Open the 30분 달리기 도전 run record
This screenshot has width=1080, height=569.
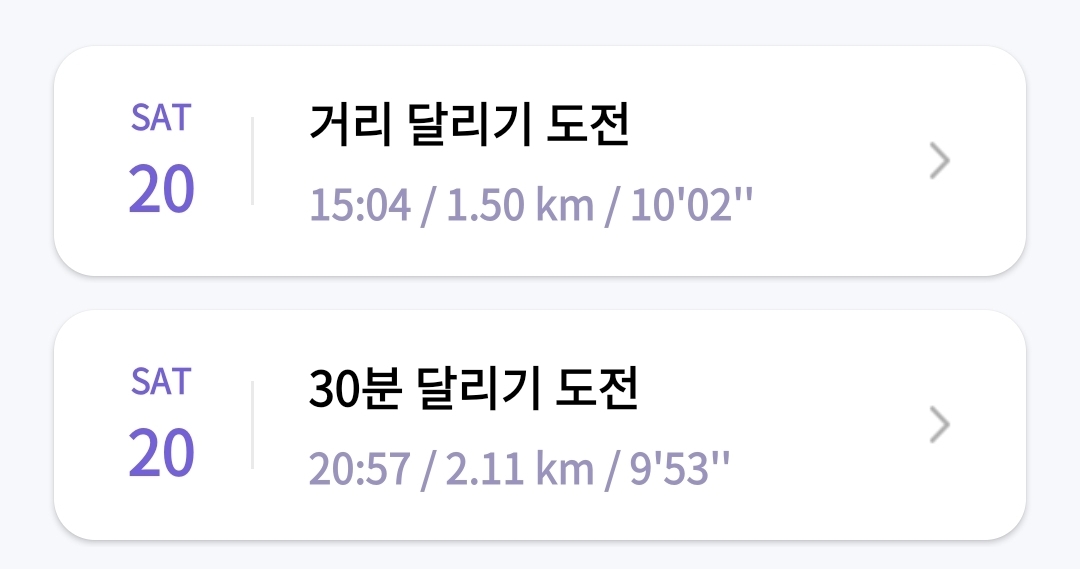pos(540,425)
